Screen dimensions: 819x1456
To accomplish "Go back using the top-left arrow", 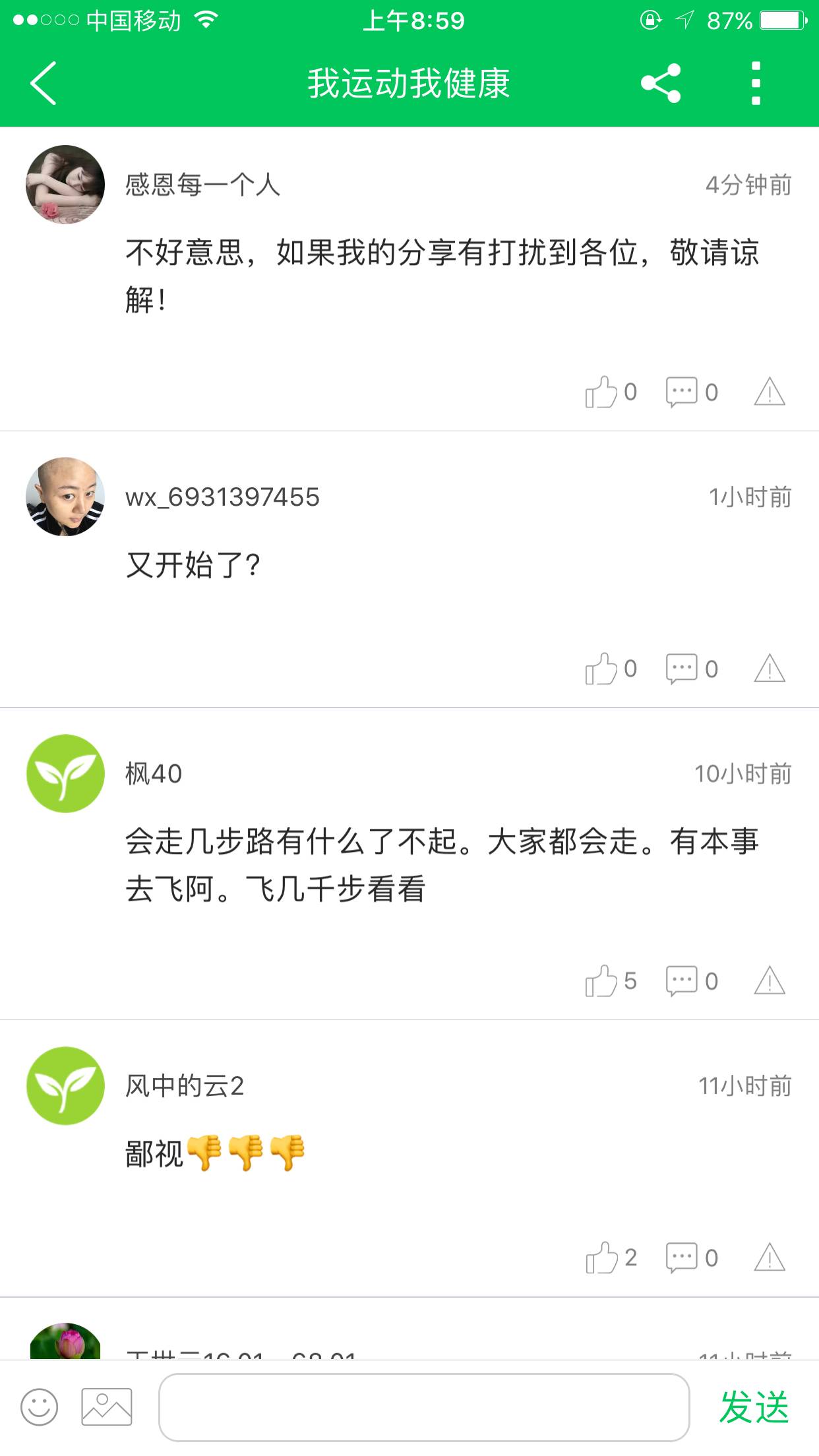I will click(x=44, y=83).
